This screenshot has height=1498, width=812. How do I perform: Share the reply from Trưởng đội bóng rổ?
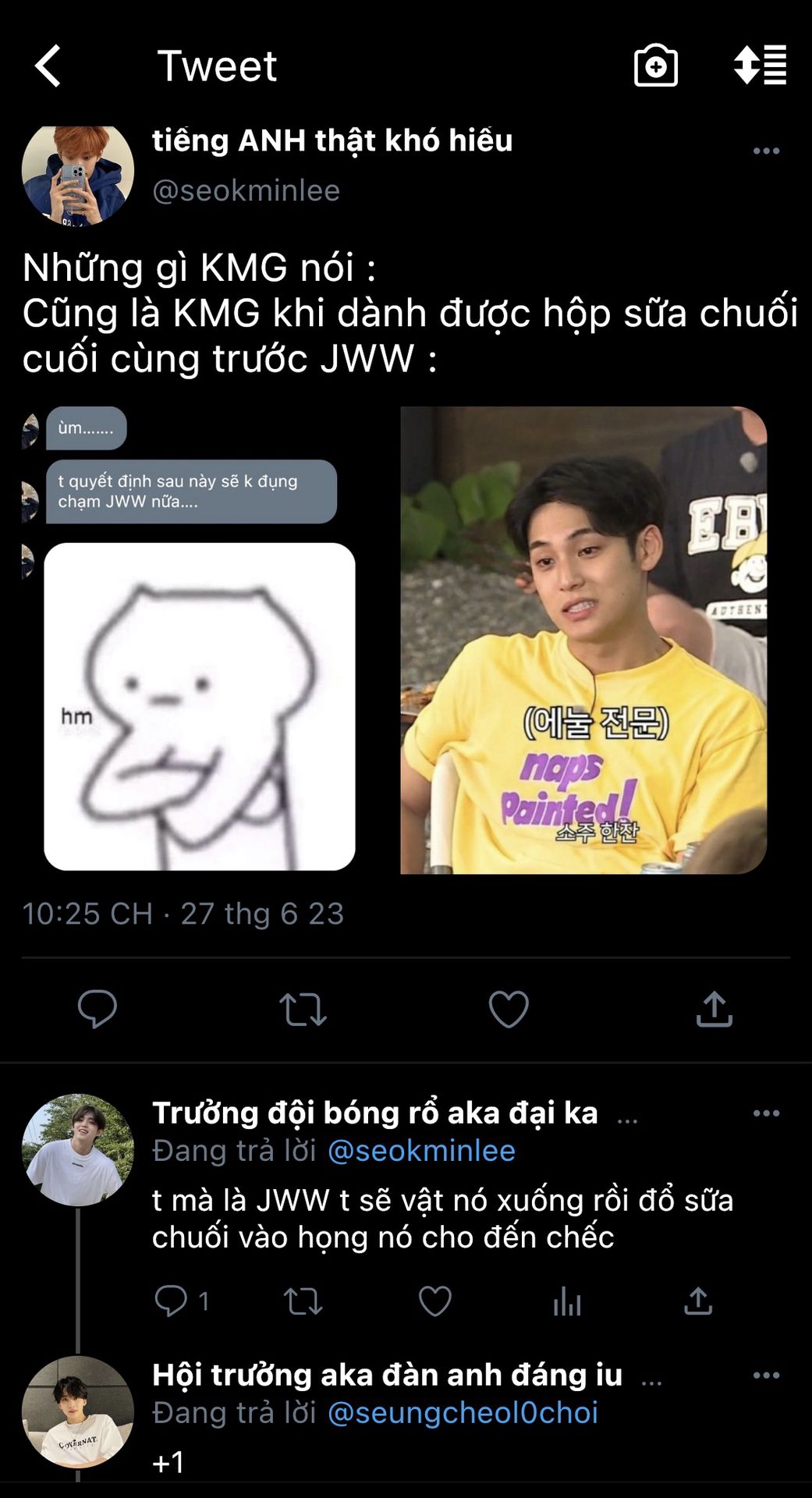pos(698,1301)
